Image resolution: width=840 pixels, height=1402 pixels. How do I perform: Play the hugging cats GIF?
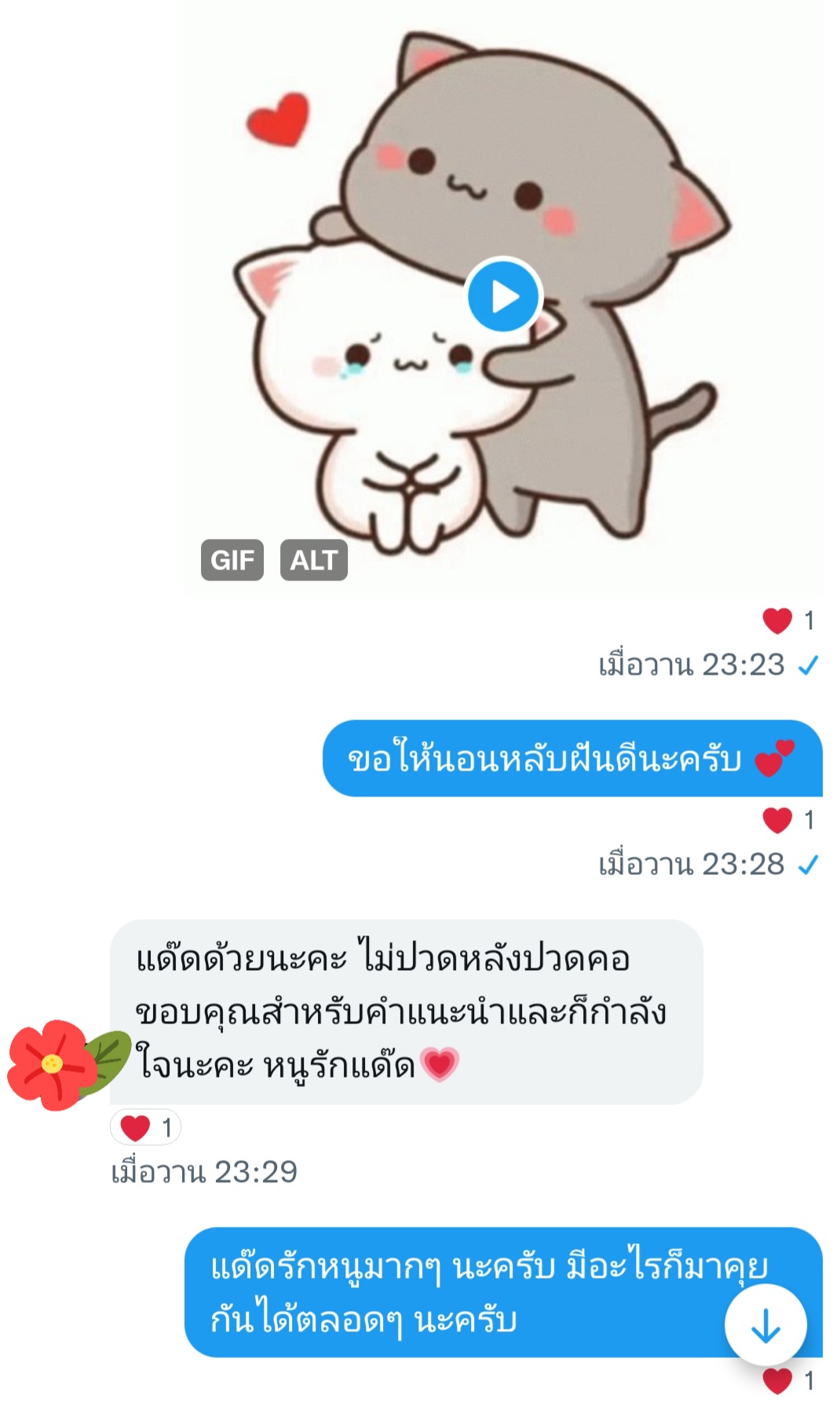pyautogui.click(x=504, y=297)
